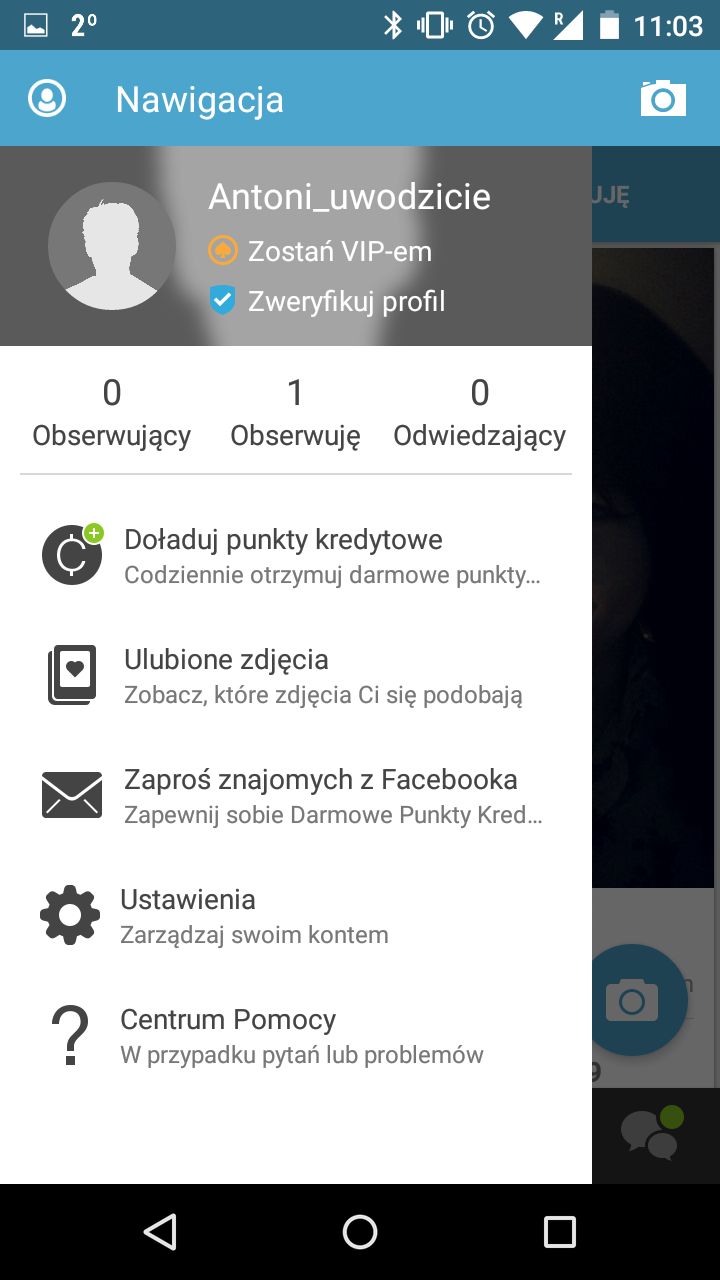View the Obserwuję list
The height and width of the screenshot is (1280, 720).
coord(295,413)
